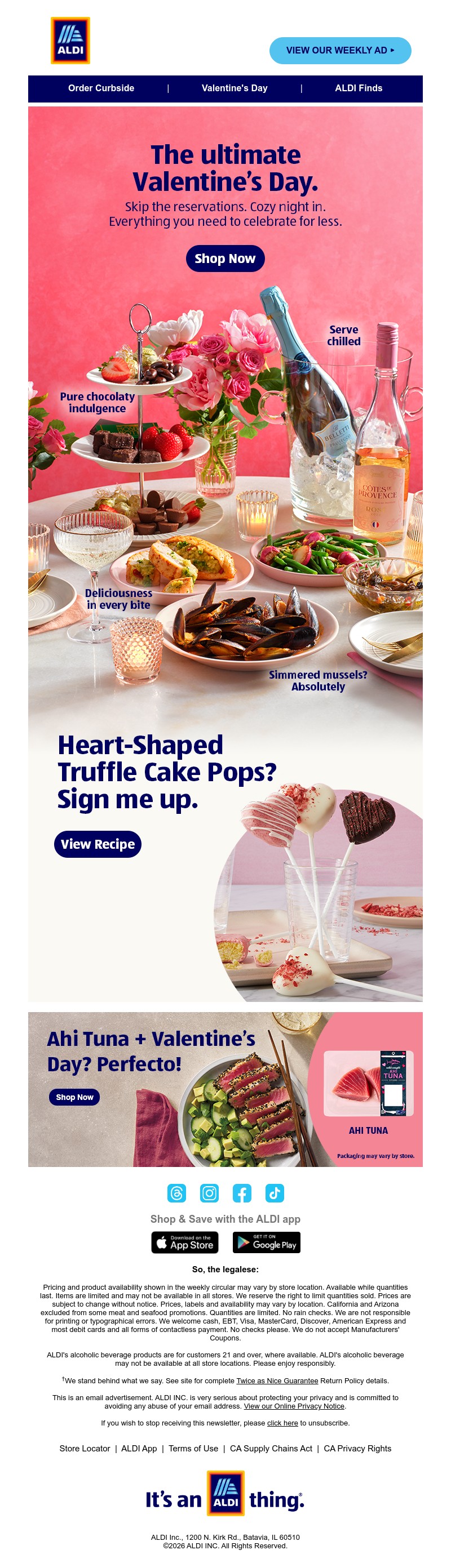Image resolution: width=451 pixels, height=1568 pixels.
Task: Open ALDI Finds
Action: click(359, 88)
